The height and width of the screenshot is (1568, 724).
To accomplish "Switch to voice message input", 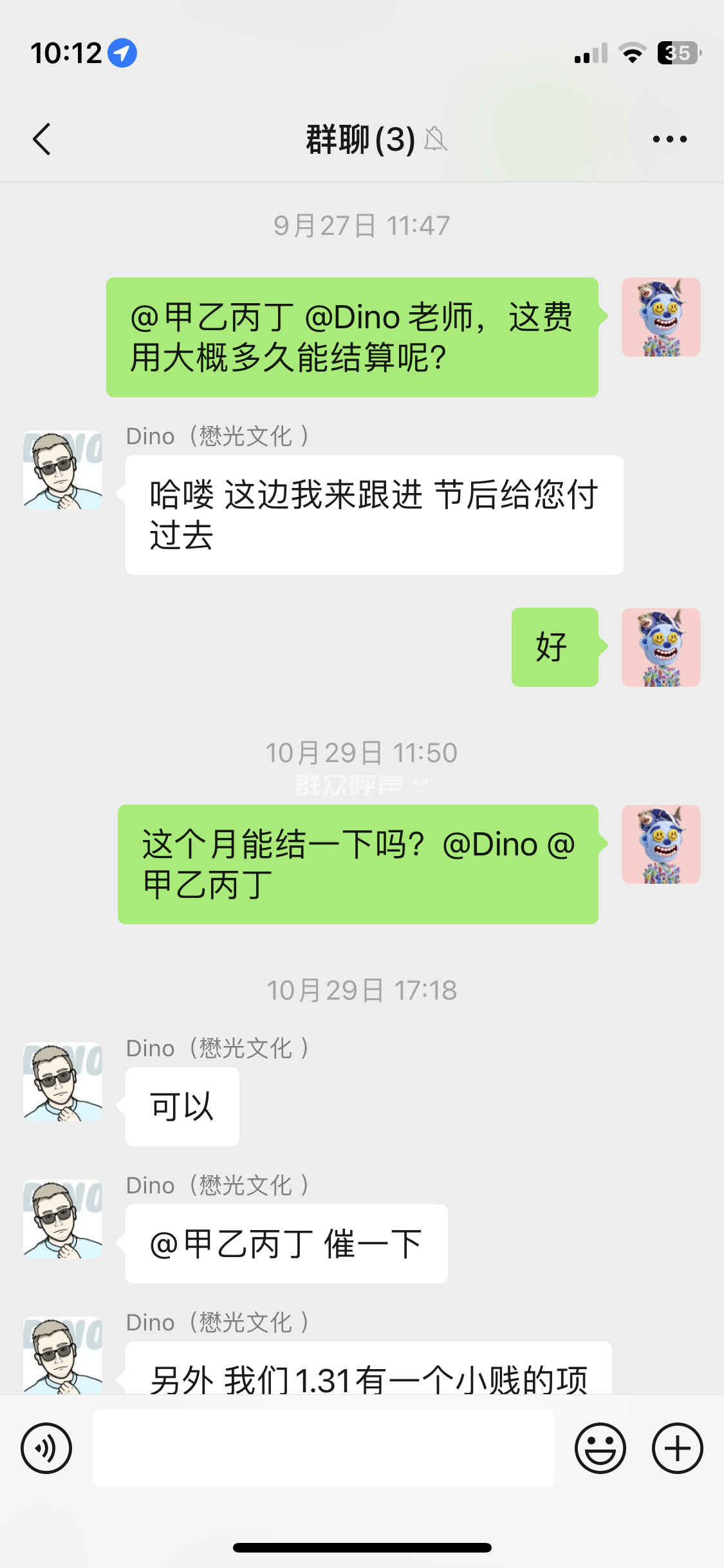I will click(x=46, y=1448).
